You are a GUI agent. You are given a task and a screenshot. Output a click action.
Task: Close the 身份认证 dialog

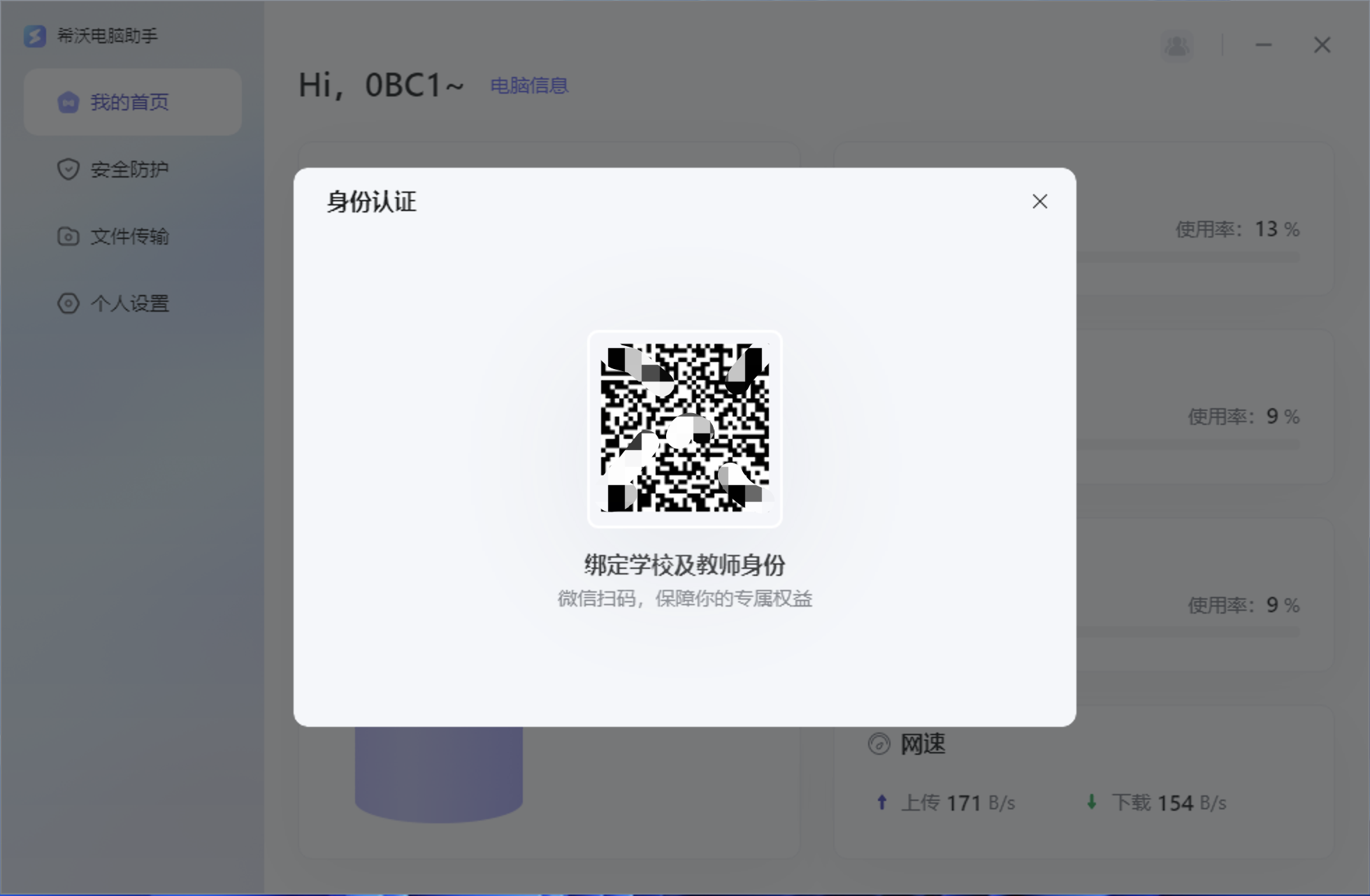(x=1039, y=201)
